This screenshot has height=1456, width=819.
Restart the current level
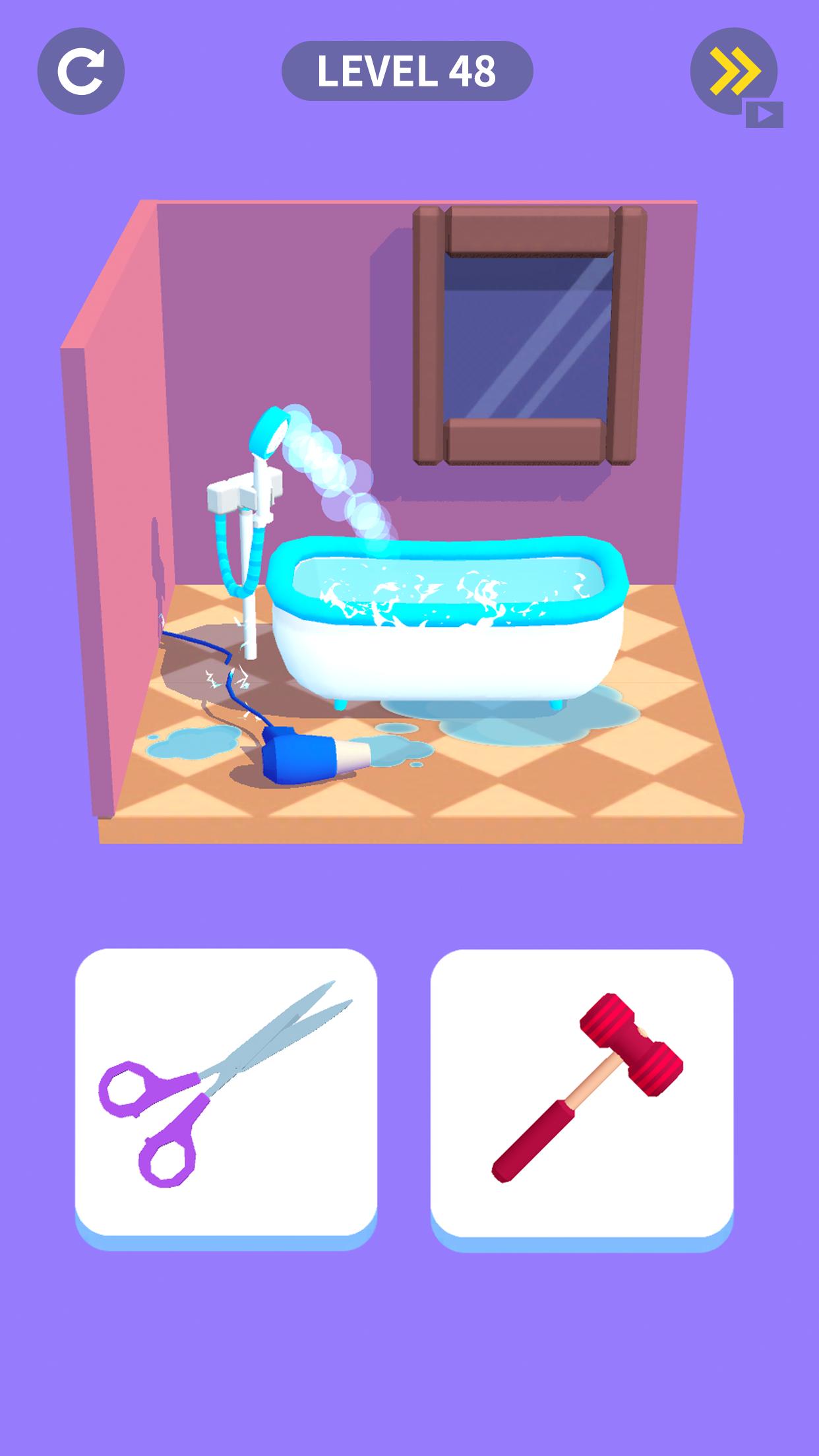80,71
